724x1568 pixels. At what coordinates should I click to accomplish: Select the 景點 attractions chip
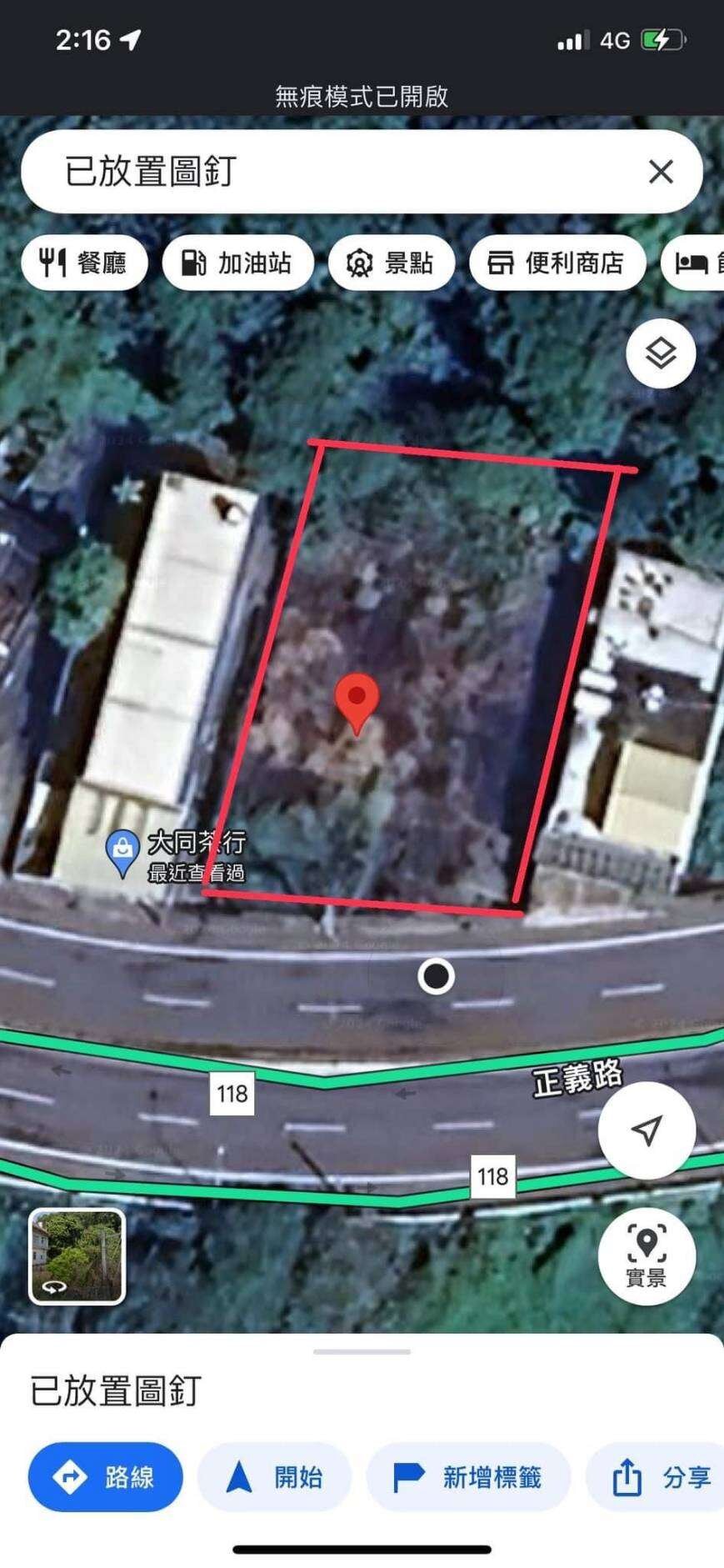[392, 263]
